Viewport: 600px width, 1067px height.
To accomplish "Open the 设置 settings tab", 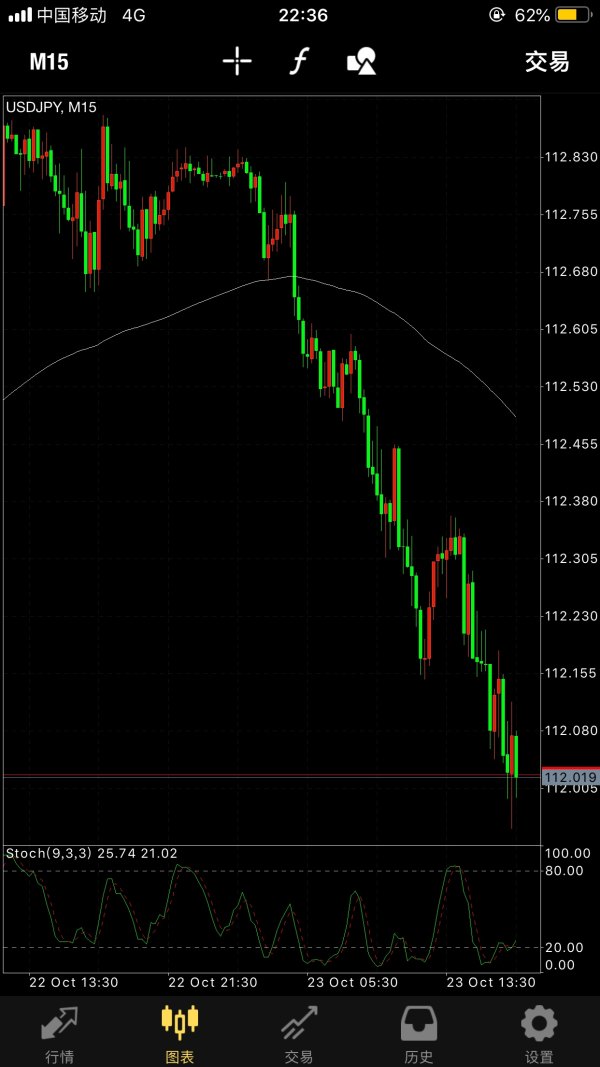I will (539, 1034).
